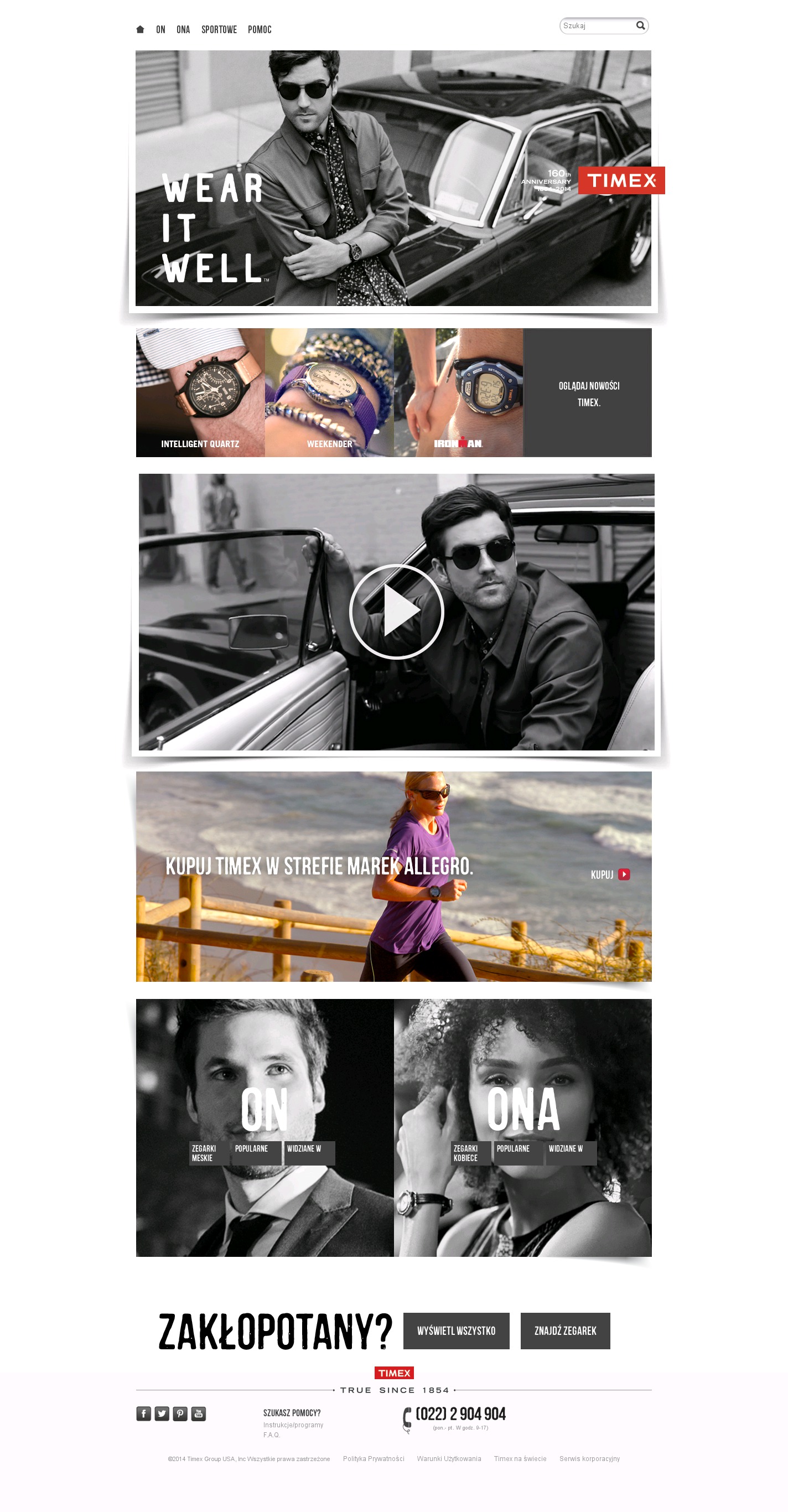
Task: Open the Weekender watch tile
Action: coord(329,392)
